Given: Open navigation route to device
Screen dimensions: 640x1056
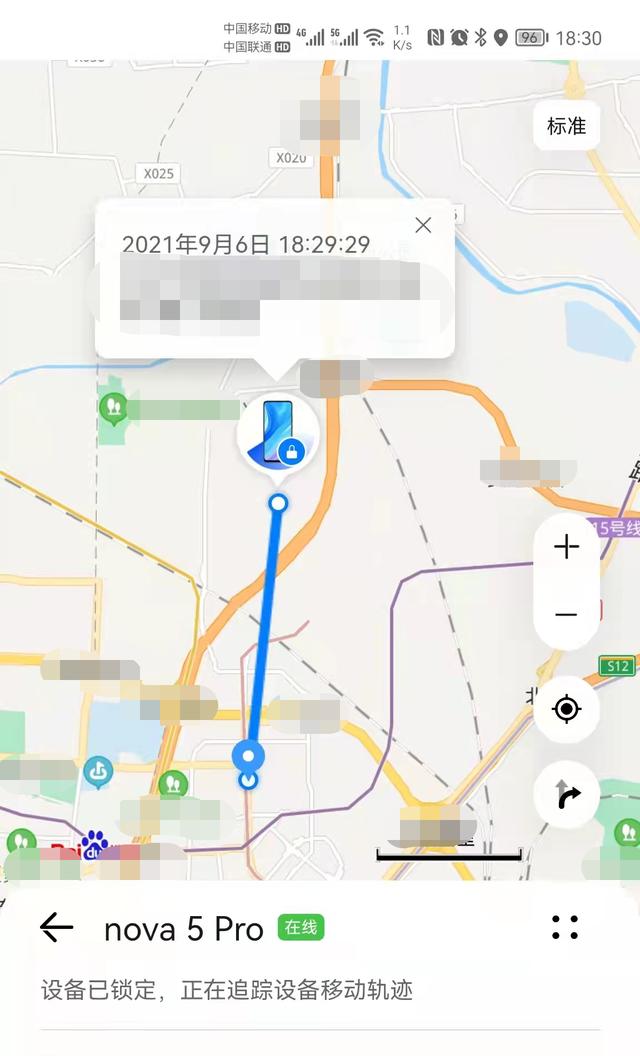Looking at the screenshot, I should [566, 796].
